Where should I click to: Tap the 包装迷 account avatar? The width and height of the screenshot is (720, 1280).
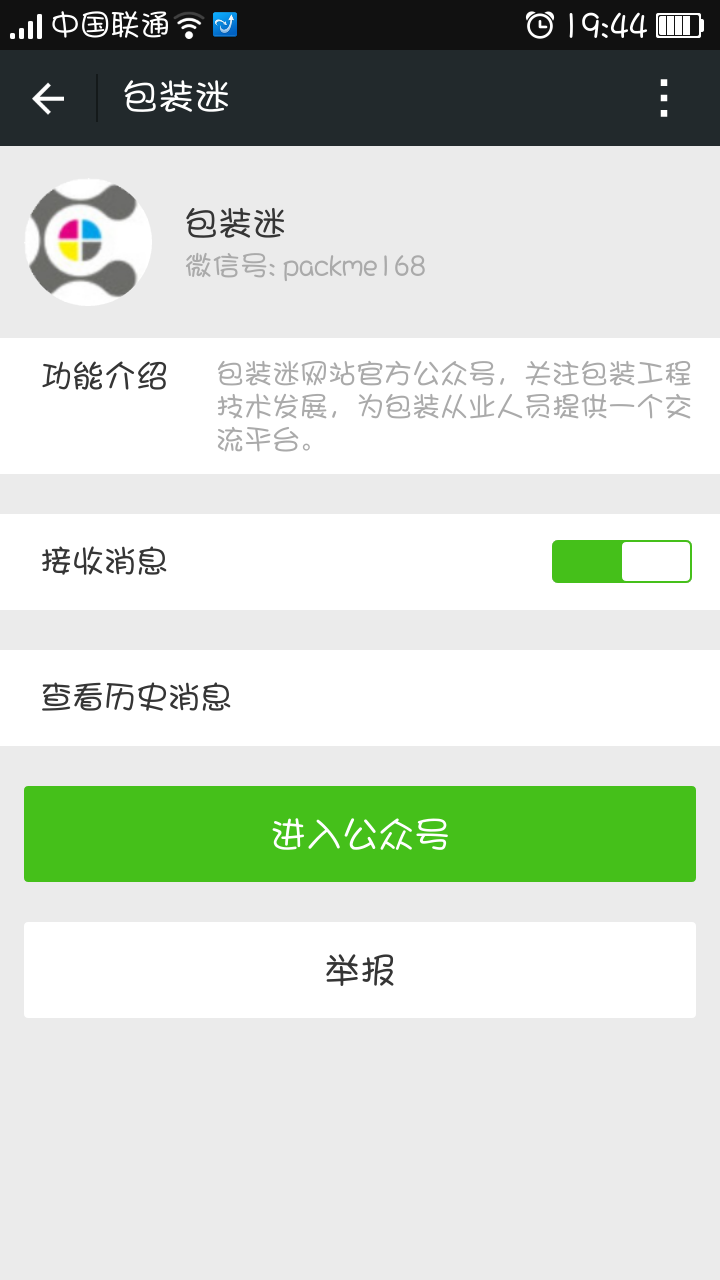(88, 242)
